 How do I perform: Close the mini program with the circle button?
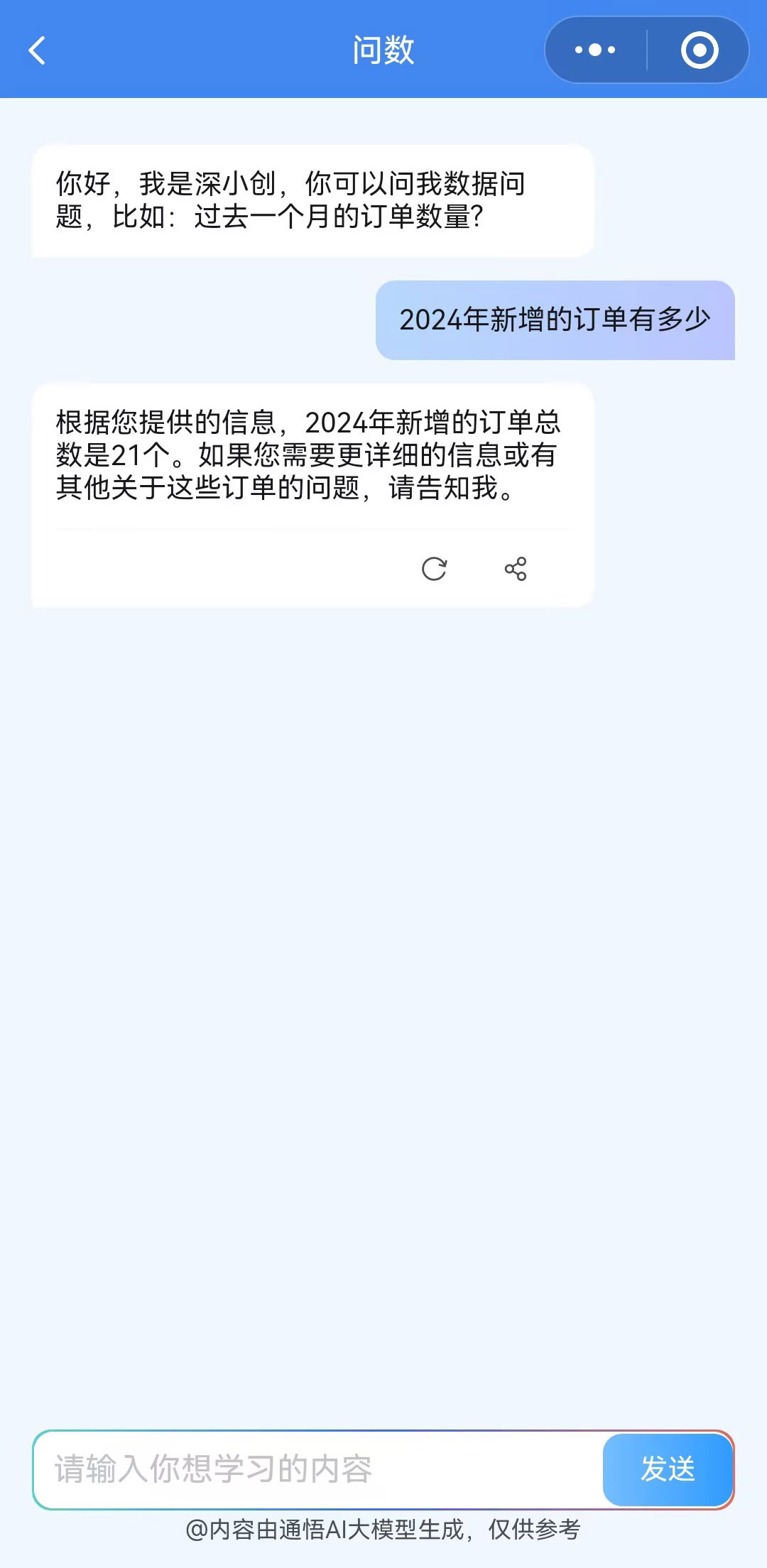pyautogui.click(x=699, y=50)
